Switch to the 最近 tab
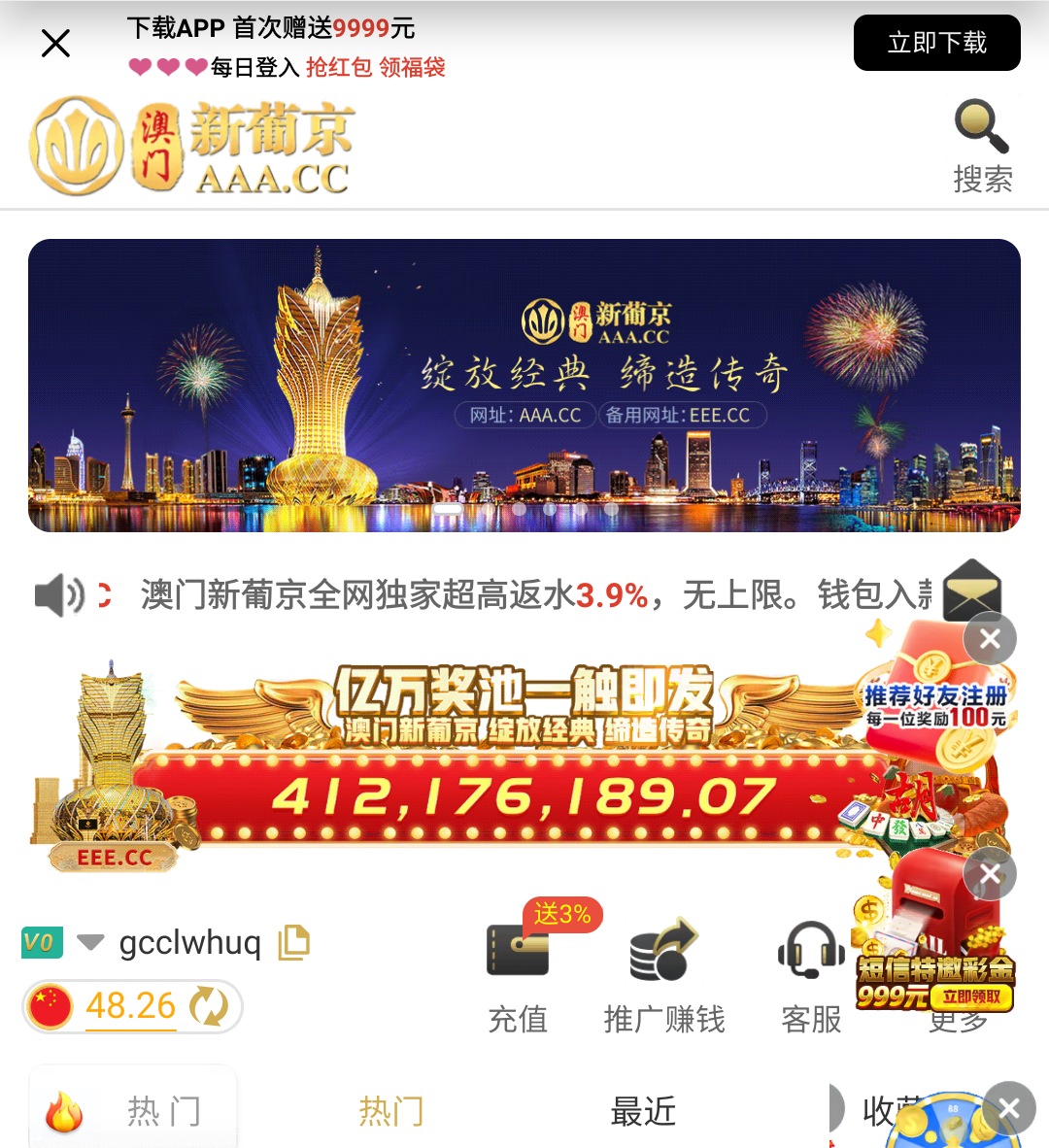The image size is (1049, 1148). pos(642,1110)
